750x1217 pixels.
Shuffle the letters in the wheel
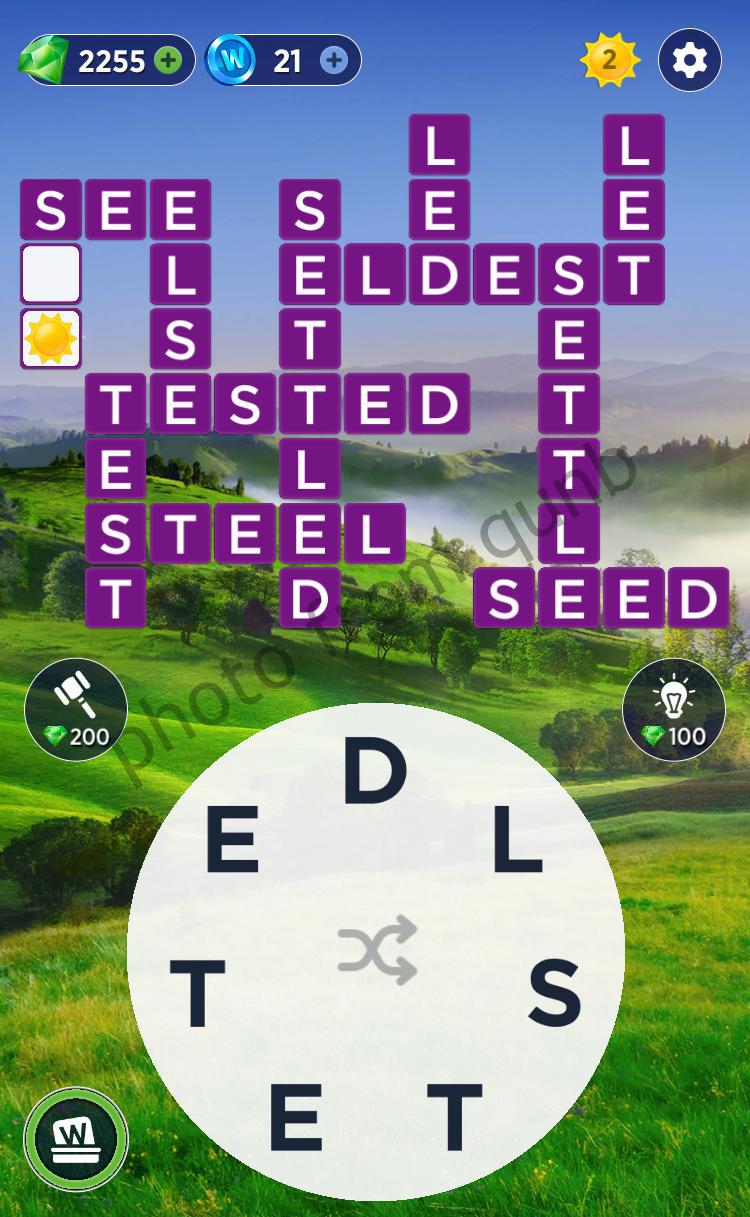tap(377, 949)
